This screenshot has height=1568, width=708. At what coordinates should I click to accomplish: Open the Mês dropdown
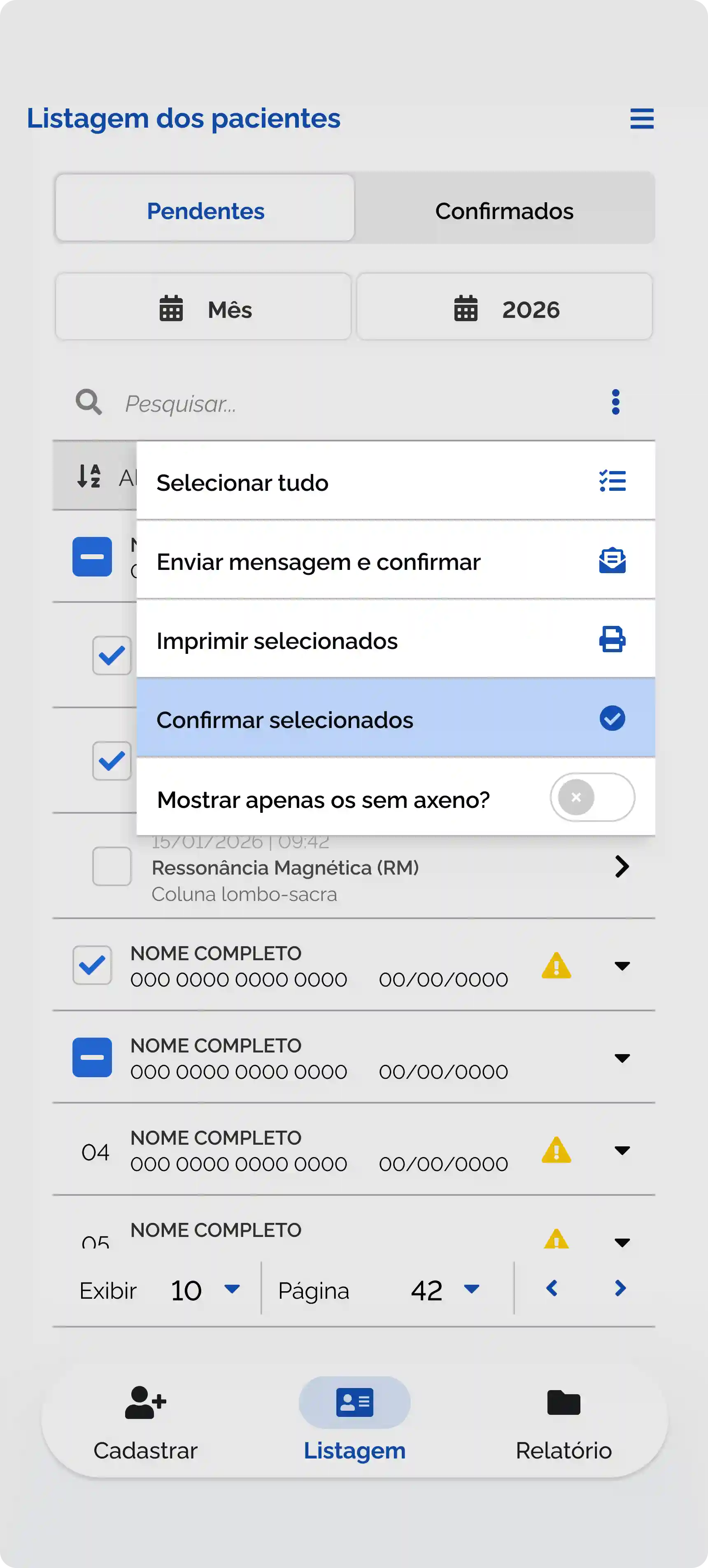[x=203, y=308]
